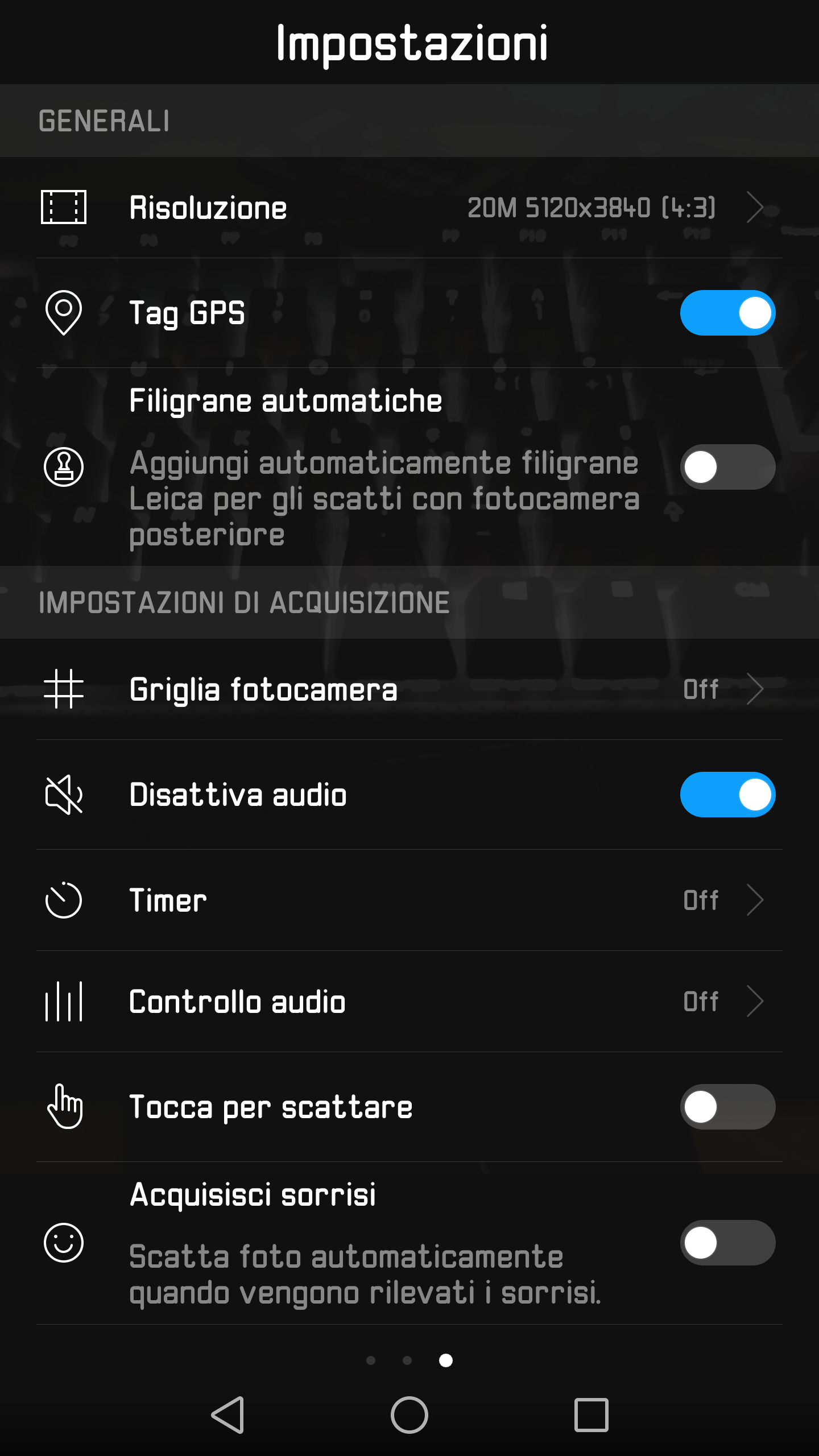
Task: Open Controllo audio options
Action: point(409,1002)
